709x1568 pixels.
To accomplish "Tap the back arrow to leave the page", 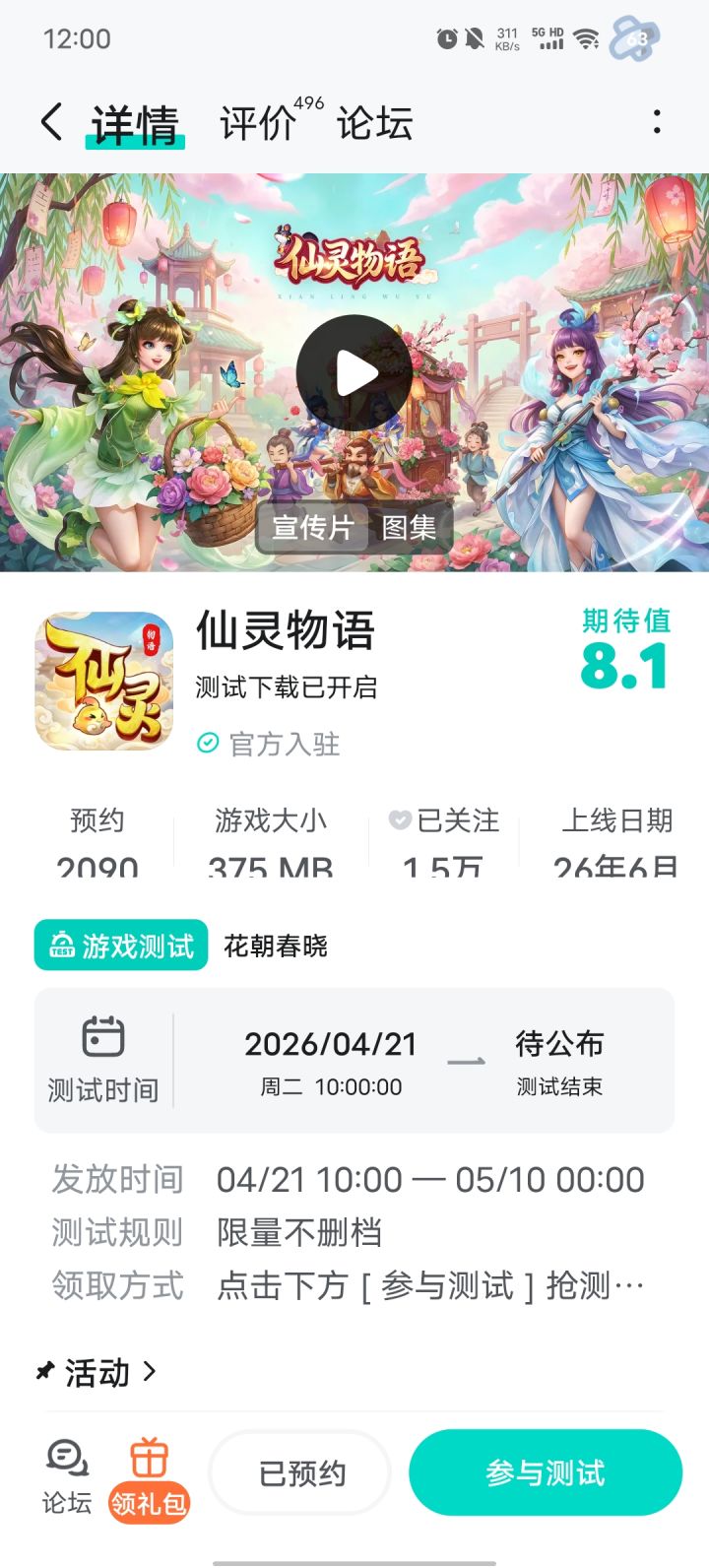I will (x=49, y=120).
